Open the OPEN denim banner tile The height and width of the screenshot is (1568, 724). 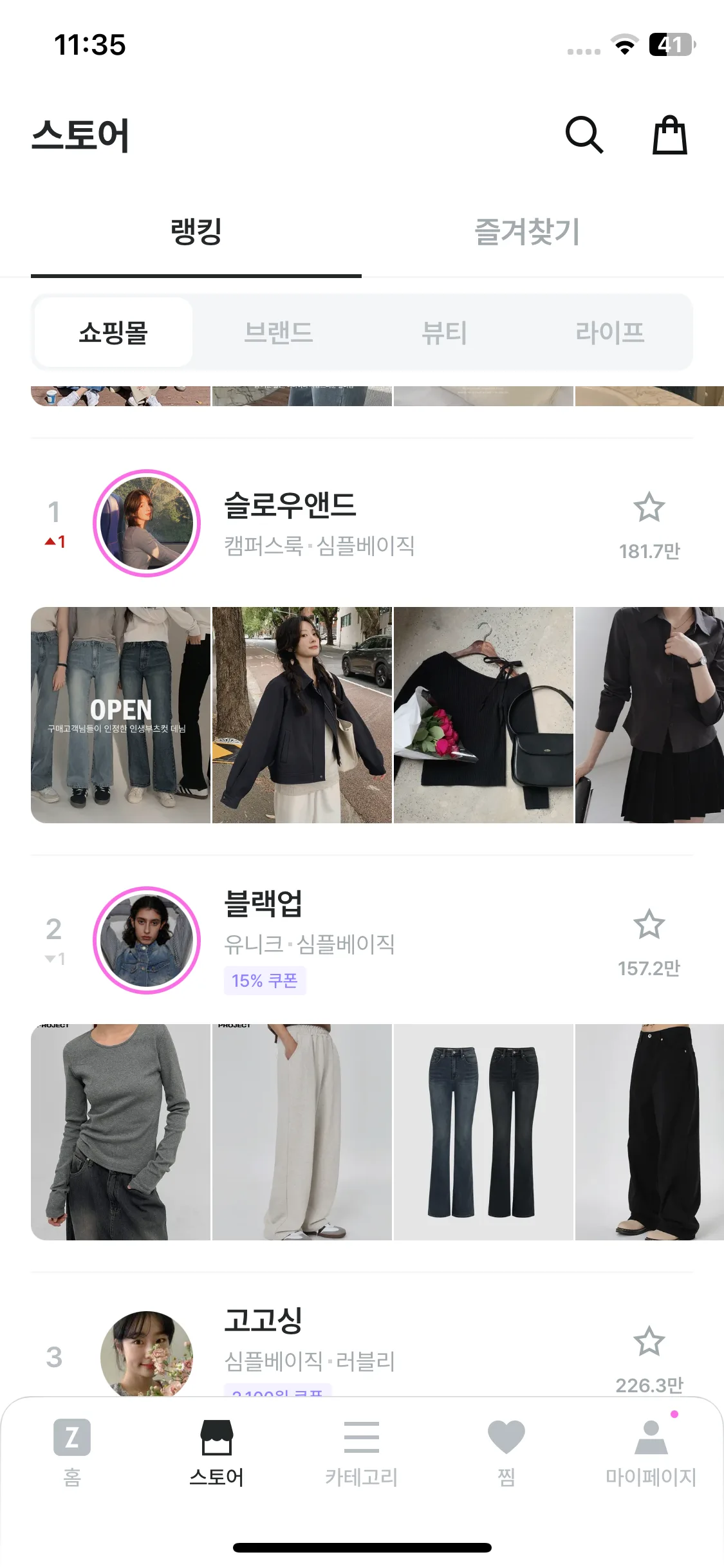click(121, 714)
